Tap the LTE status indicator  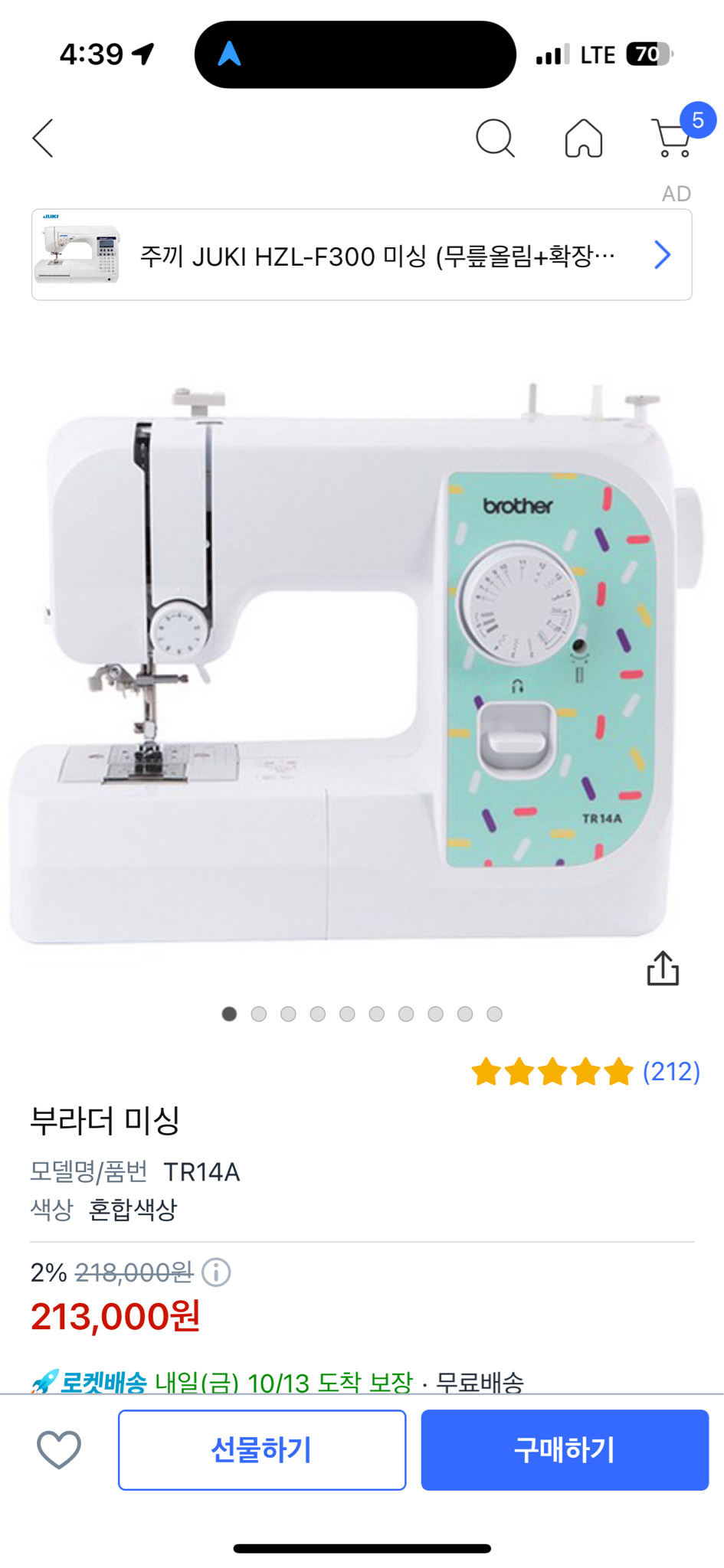(x=599, y=54)
